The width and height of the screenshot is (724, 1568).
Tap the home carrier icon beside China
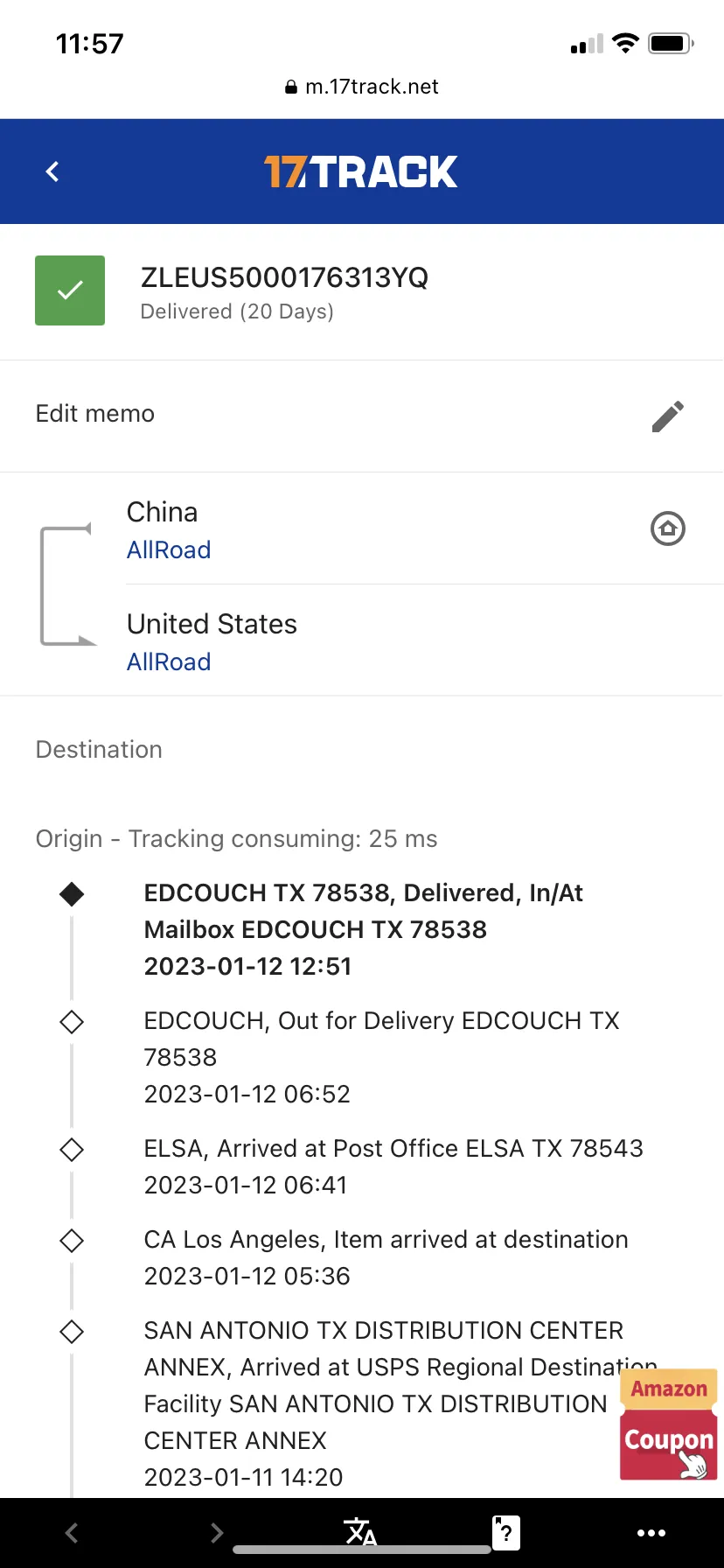click(668, 528)
